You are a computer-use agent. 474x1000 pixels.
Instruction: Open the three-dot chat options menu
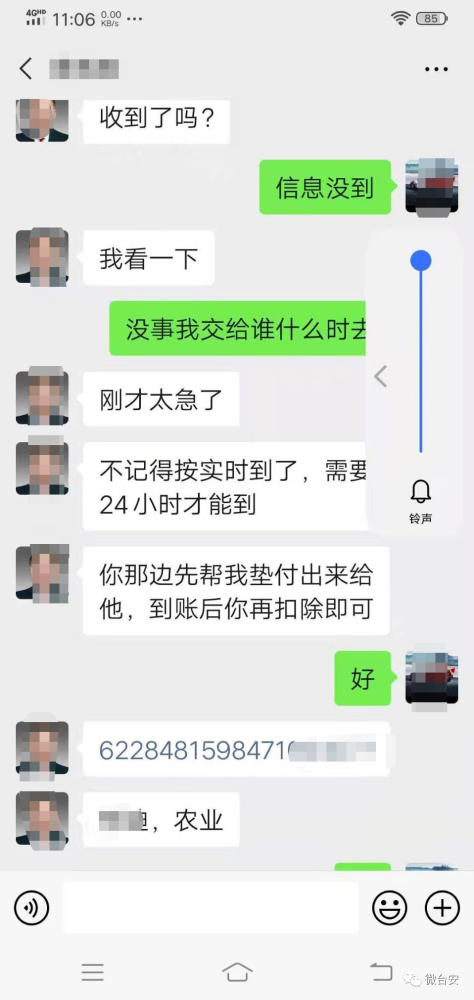tap(436, 70)
